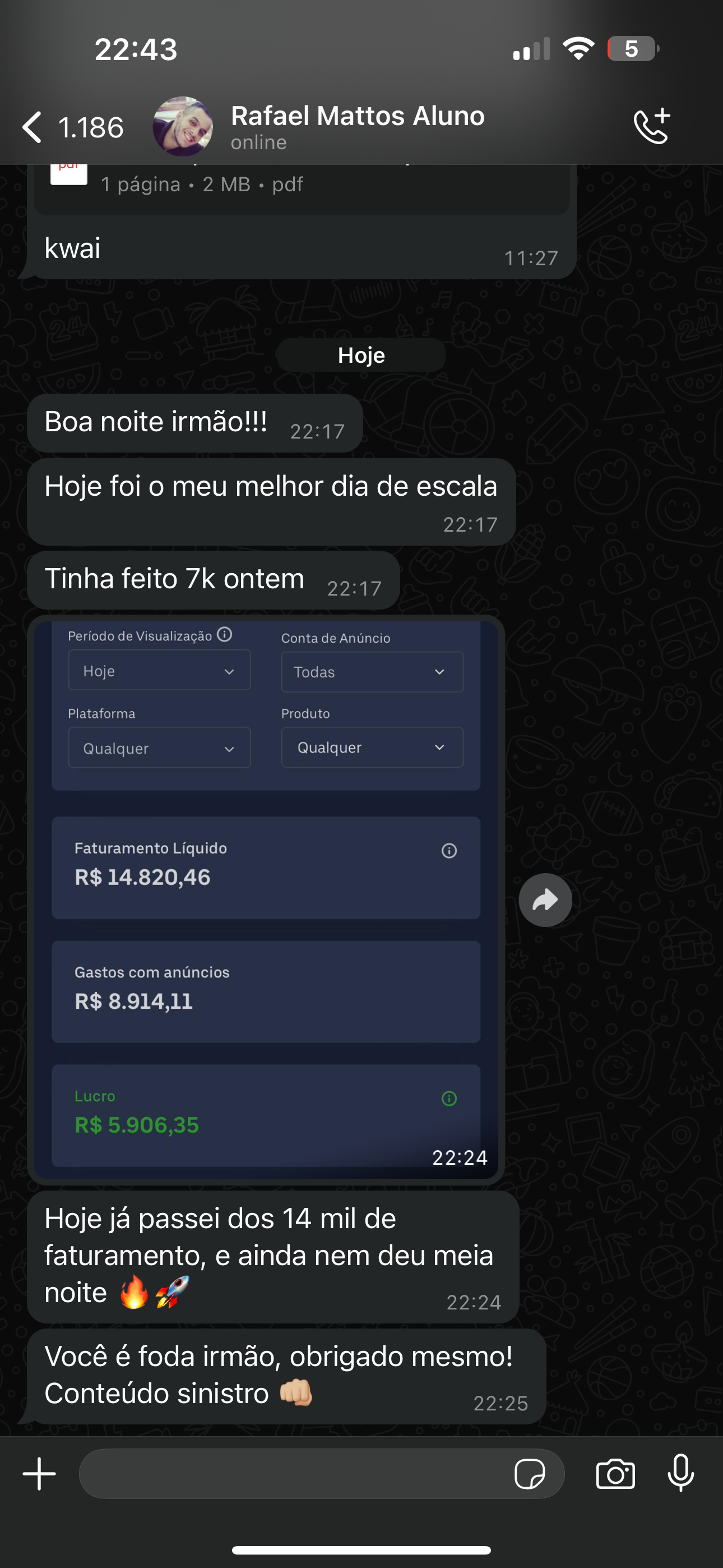Tap the info icon beside Faturamento Líquido
723x1568 pixels.
tap(448, 850)
